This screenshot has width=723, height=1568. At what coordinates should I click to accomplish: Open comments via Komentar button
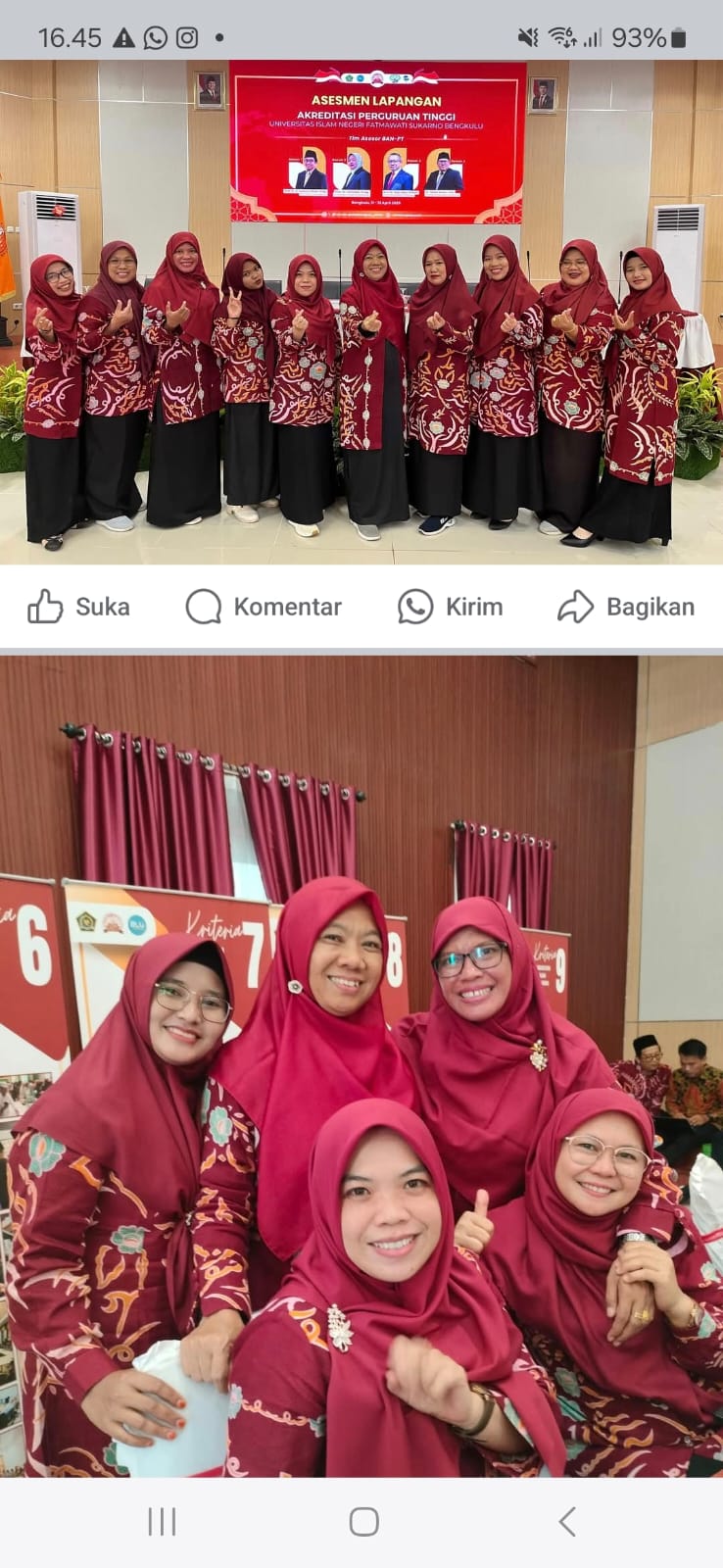tap(264, 608)
